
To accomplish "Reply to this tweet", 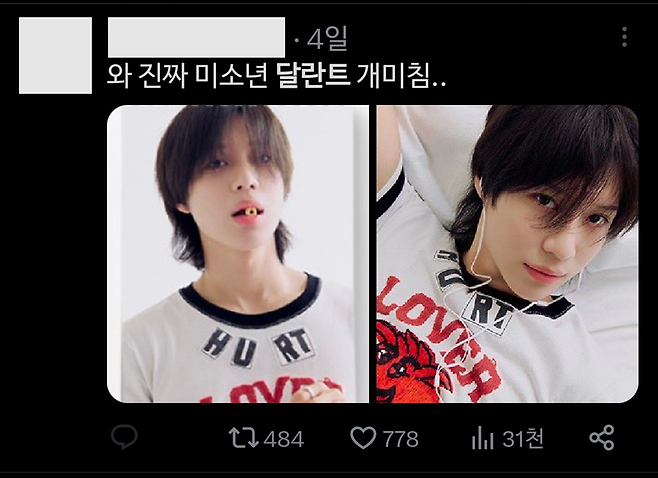I will click(x=124, y=437).
